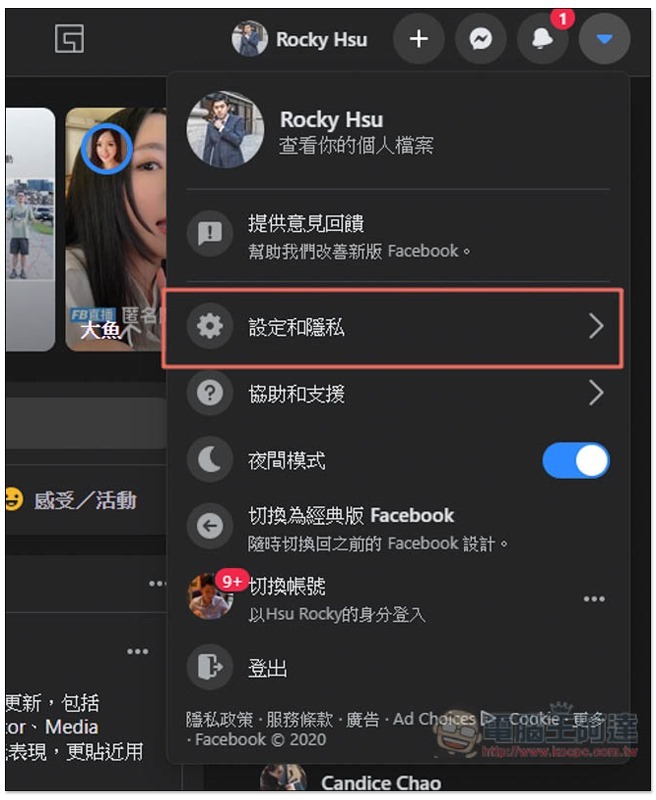The image size is (656, 800).
Task: Turn off 夜間模式 dark mode switch
Action: tap(576, 461)
